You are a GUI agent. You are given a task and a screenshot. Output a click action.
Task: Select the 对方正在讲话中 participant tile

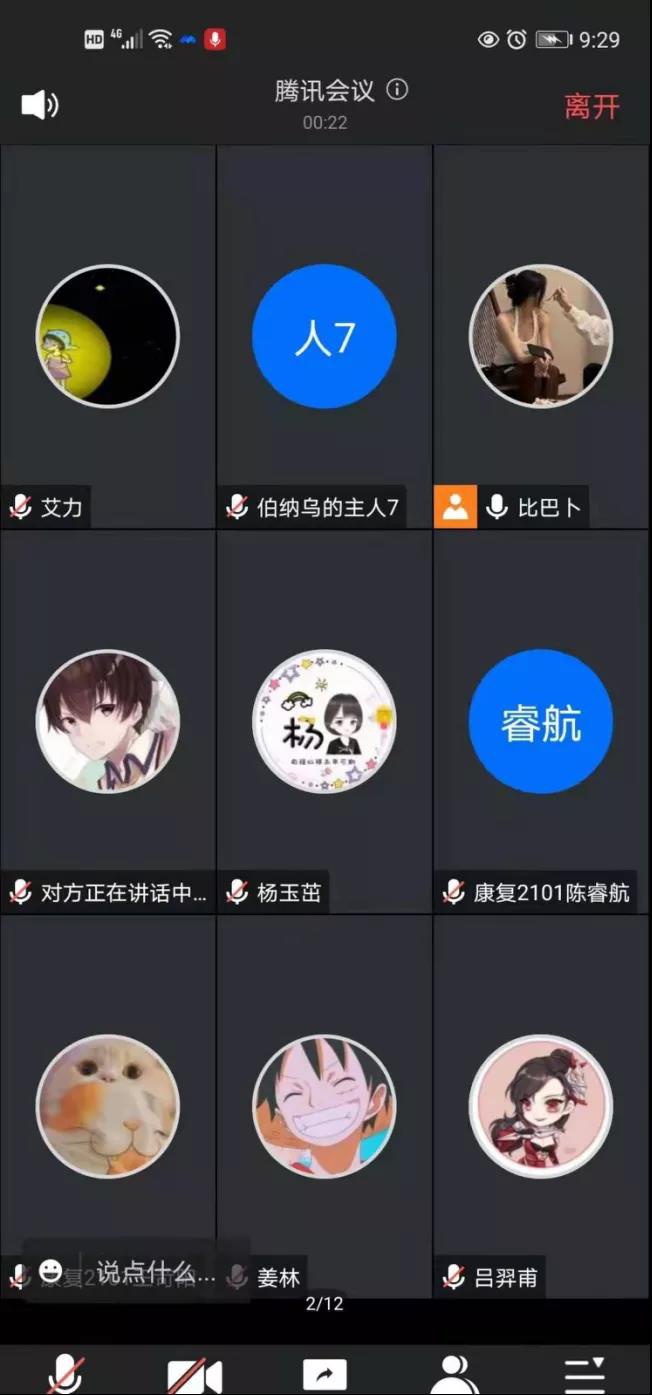click(x=108, y=721)
